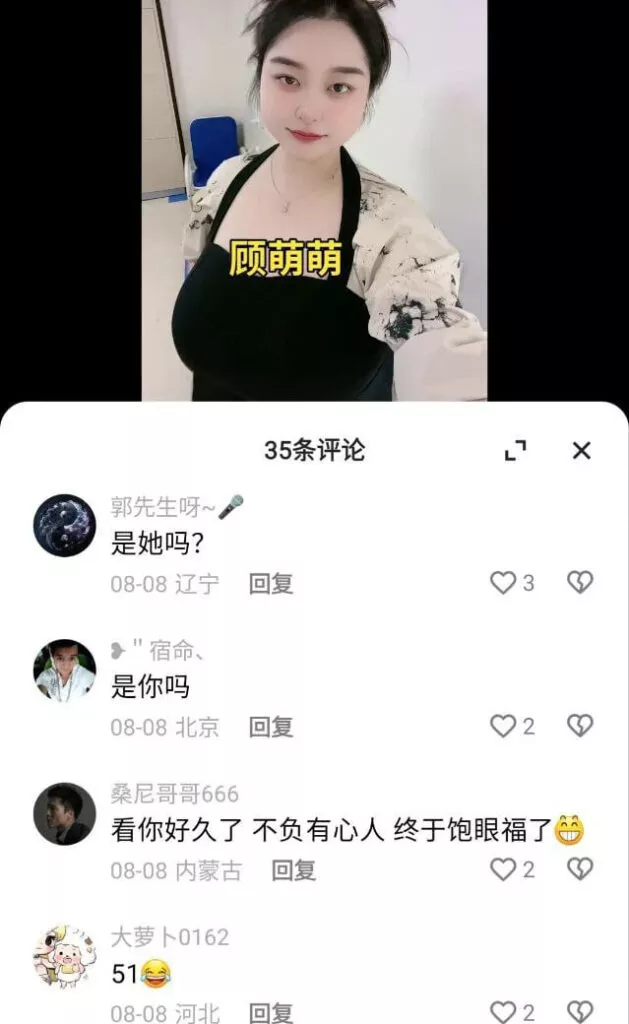Screen dimensions: 629x1024
Task: Open 桑尼哥哥666 profile avatar
Action: [x=65, y=813]
